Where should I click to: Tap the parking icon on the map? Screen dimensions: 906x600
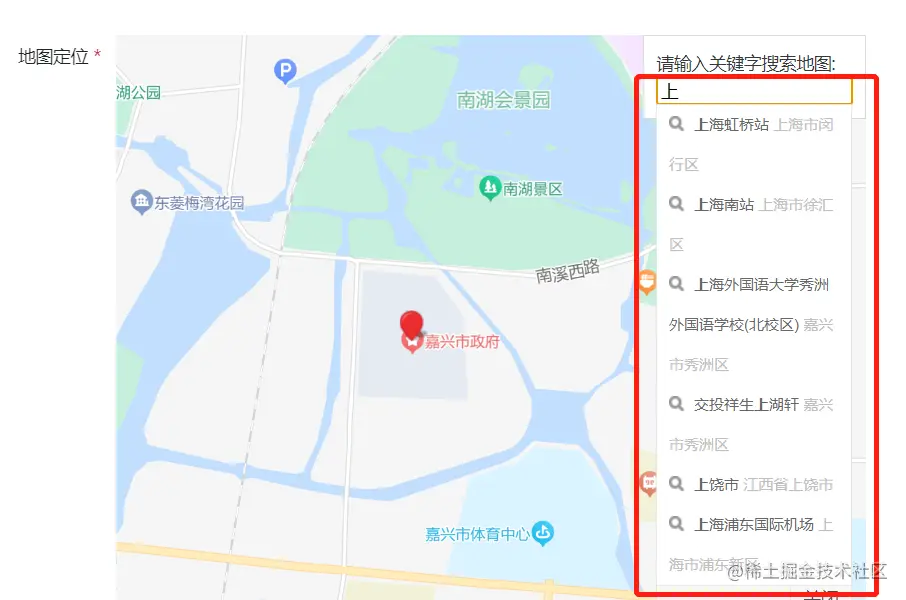point(286,70)
